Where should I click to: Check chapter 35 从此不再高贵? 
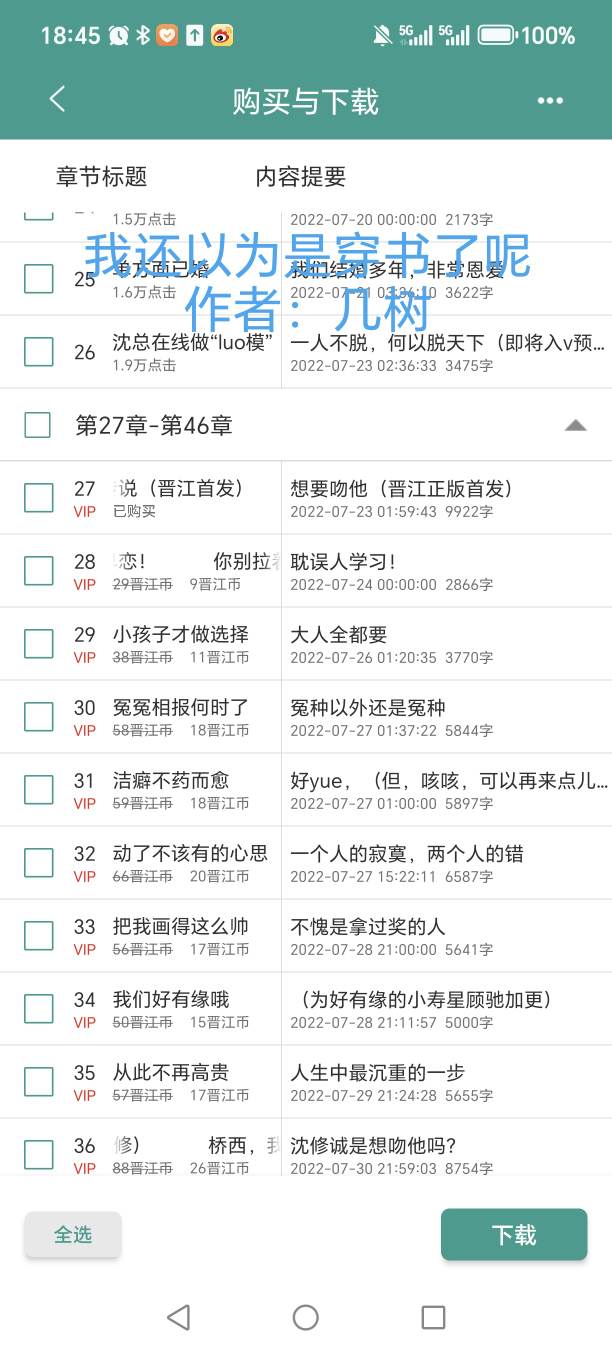[x=38, y=1082]
